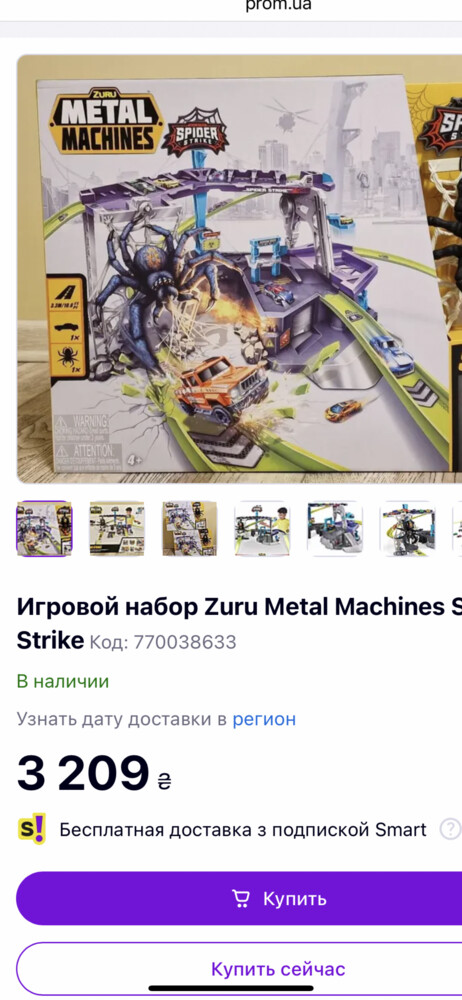The image size is (462, 1000).
Task: Tap the Купить сейчас button
Action: pyautogui.click(x=239, y=969)
